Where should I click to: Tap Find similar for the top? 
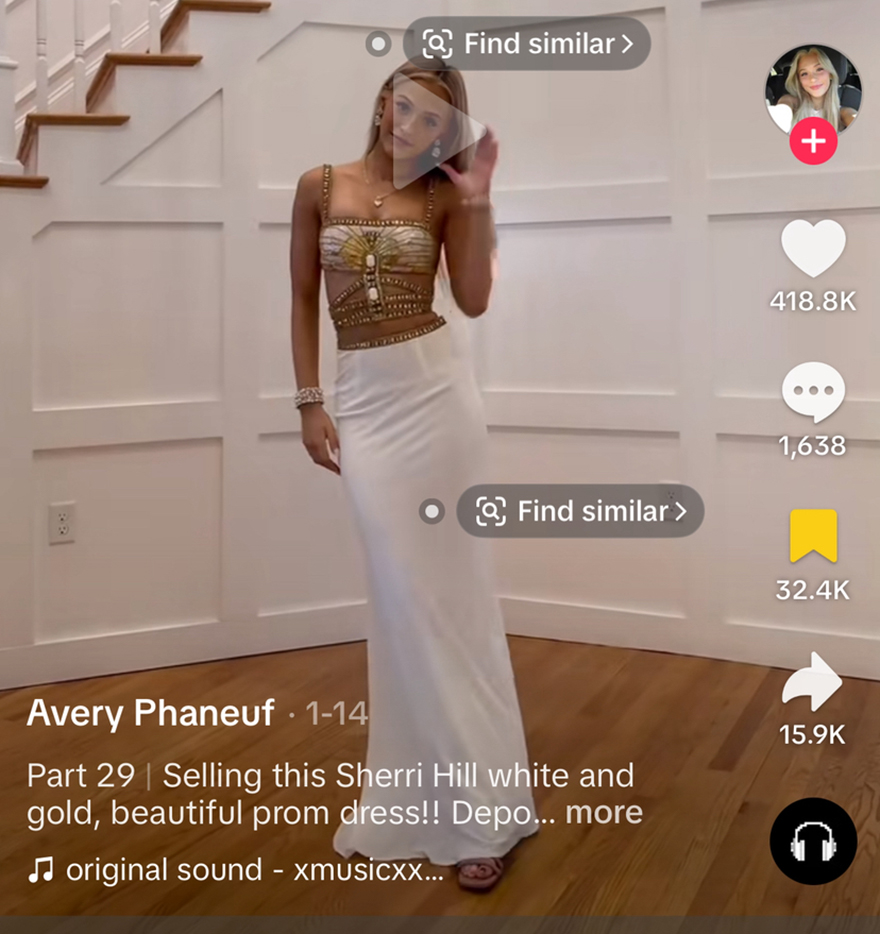527,44
